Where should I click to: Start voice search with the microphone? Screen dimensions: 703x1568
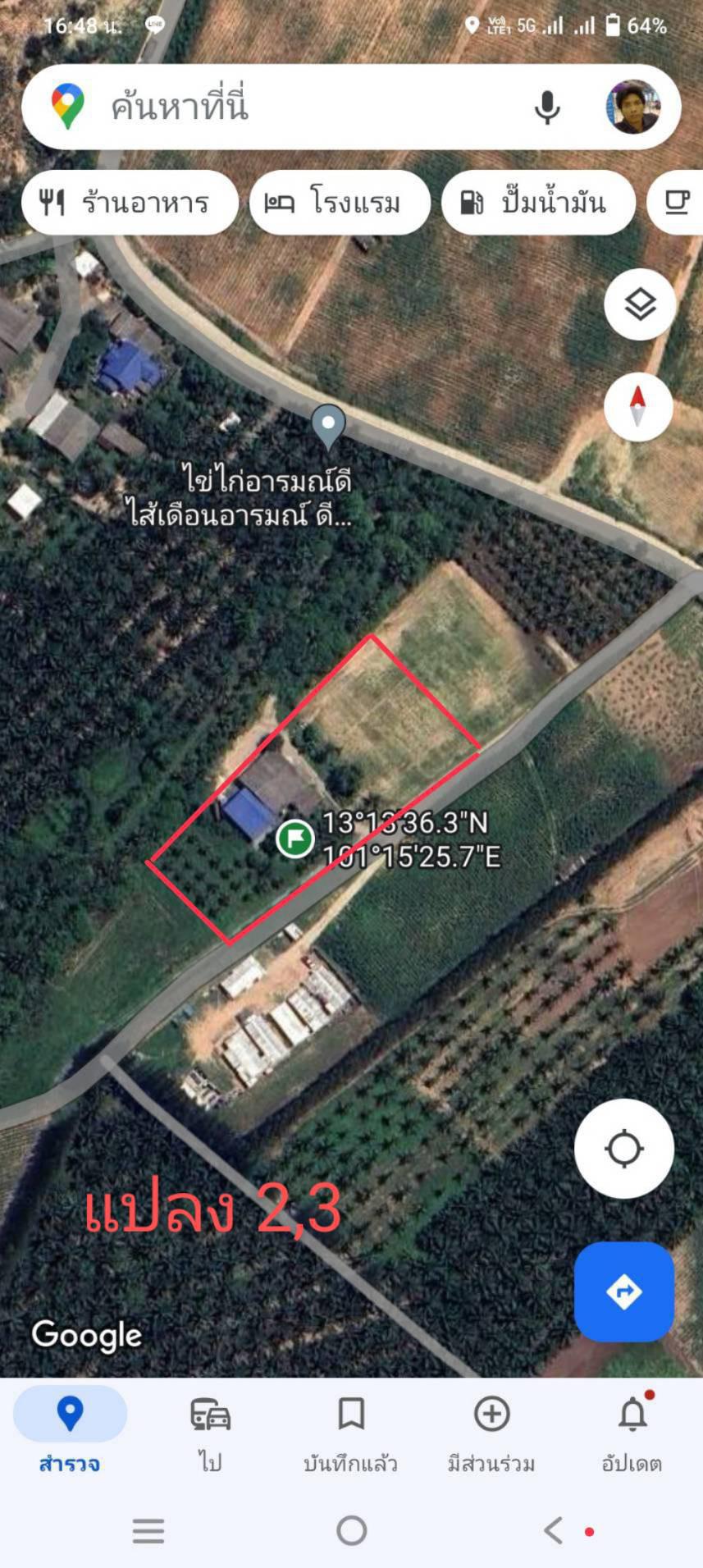tap(547, 107)
